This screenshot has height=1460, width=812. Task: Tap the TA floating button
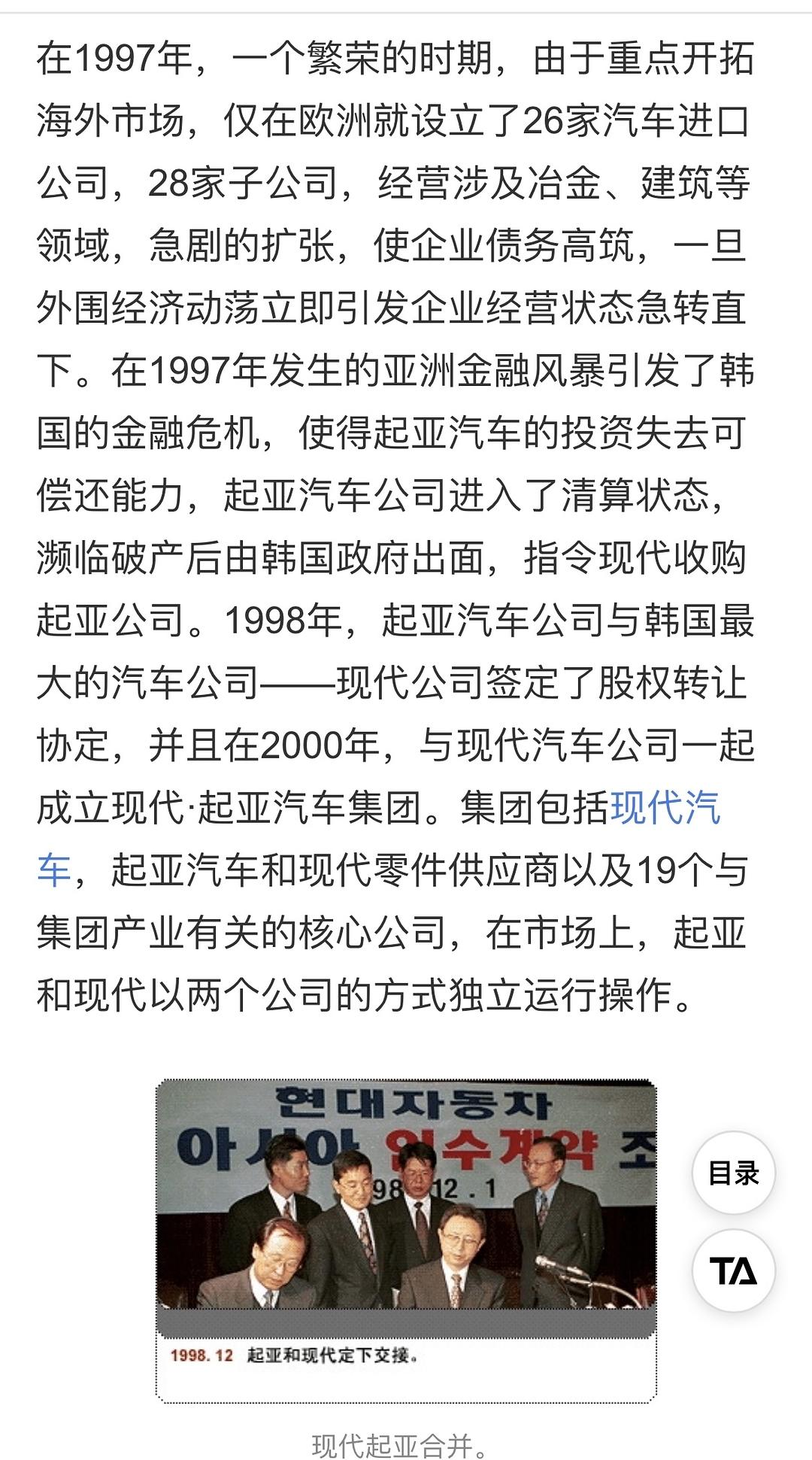tap(734, 1270)
